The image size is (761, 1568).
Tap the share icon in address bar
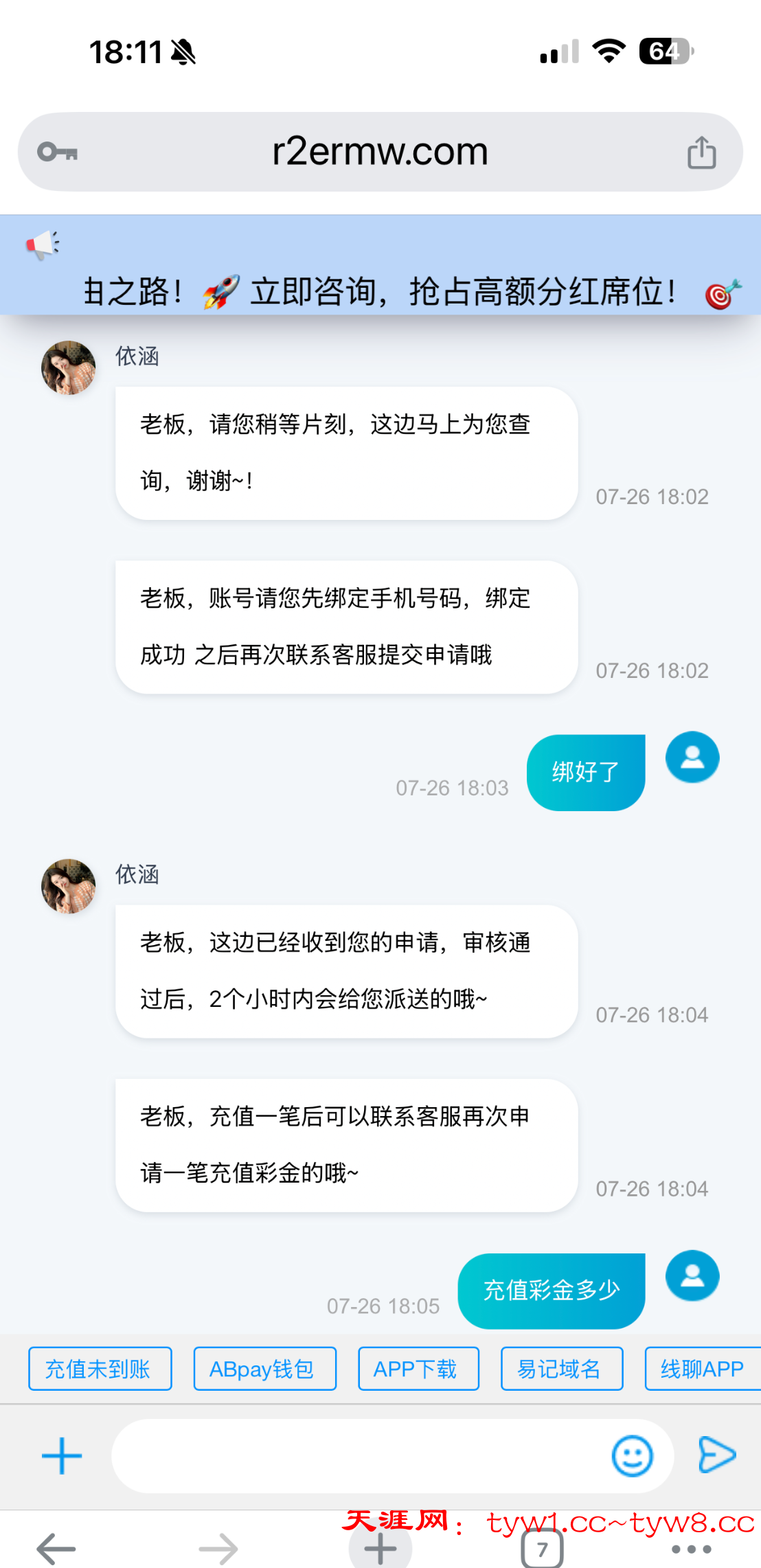[x=701, y=152]
